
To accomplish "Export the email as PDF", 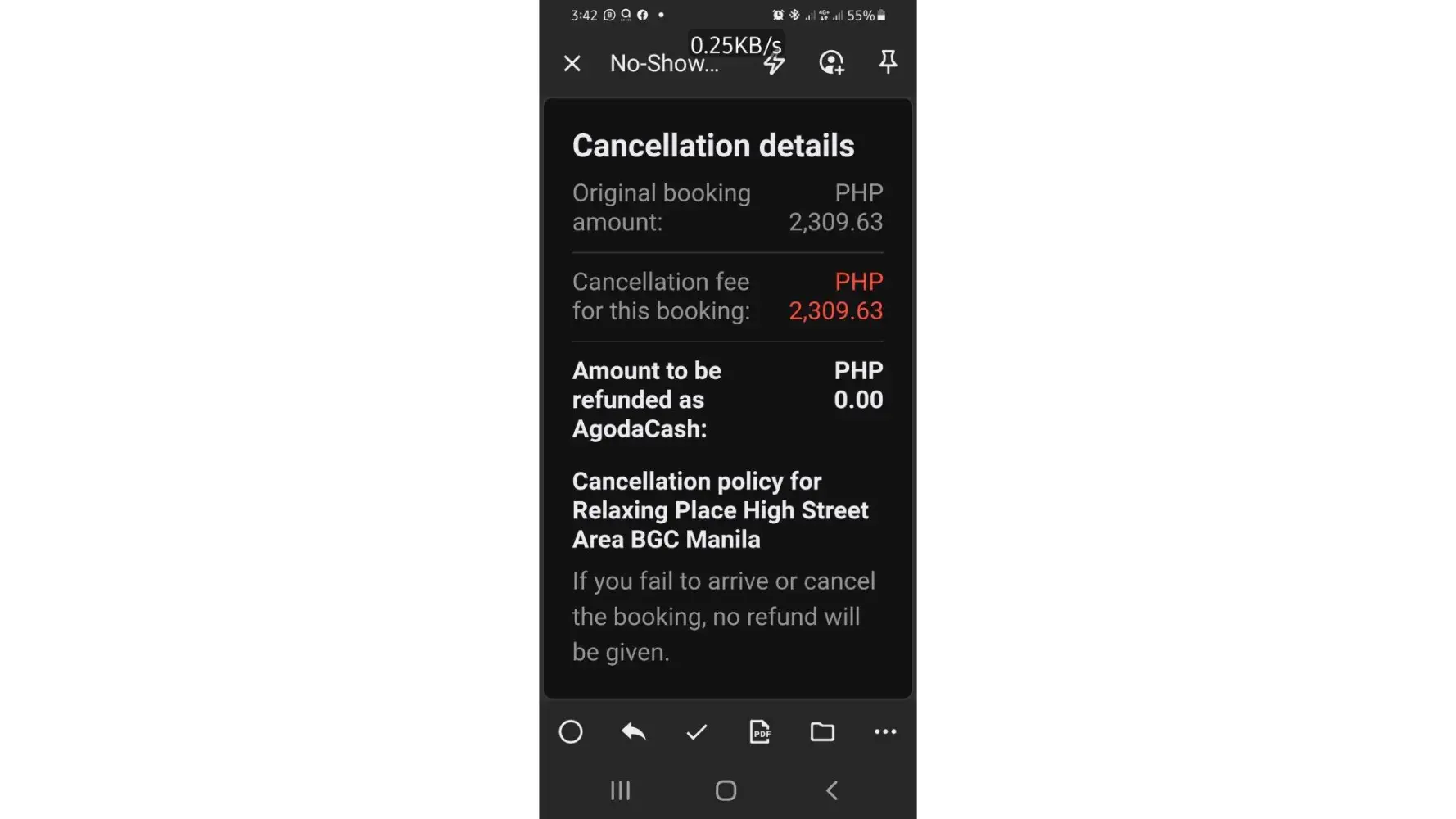I will pos(759,731).
